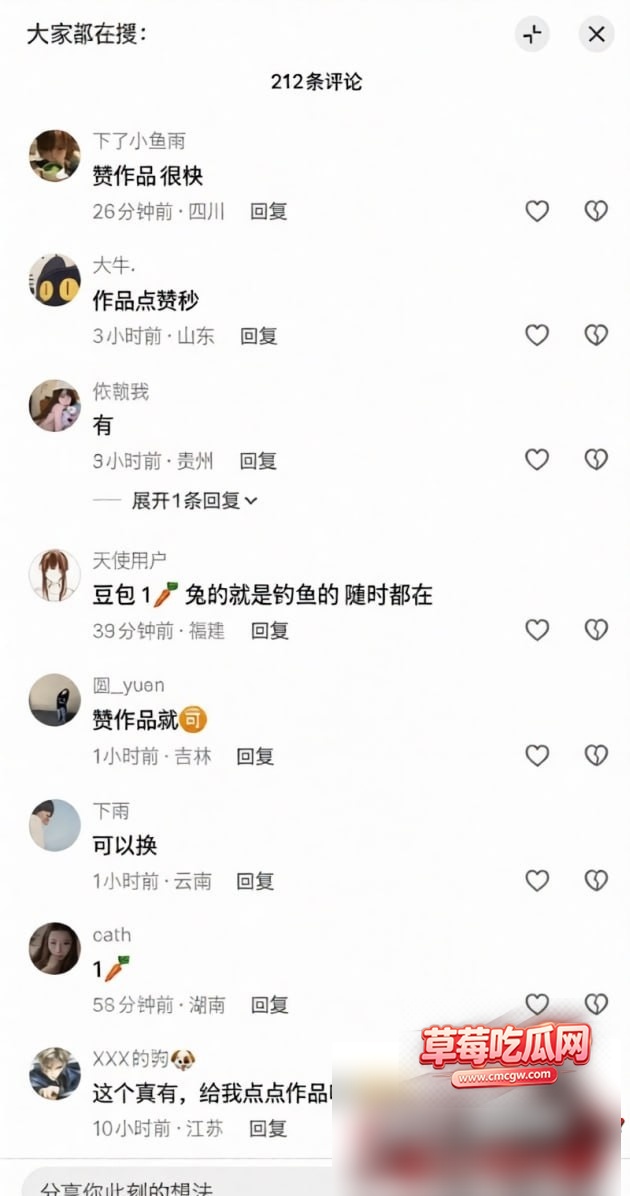The image size is (630, 1196).
Task: Like 圆_yuen's comment
Action: point(537,755)
